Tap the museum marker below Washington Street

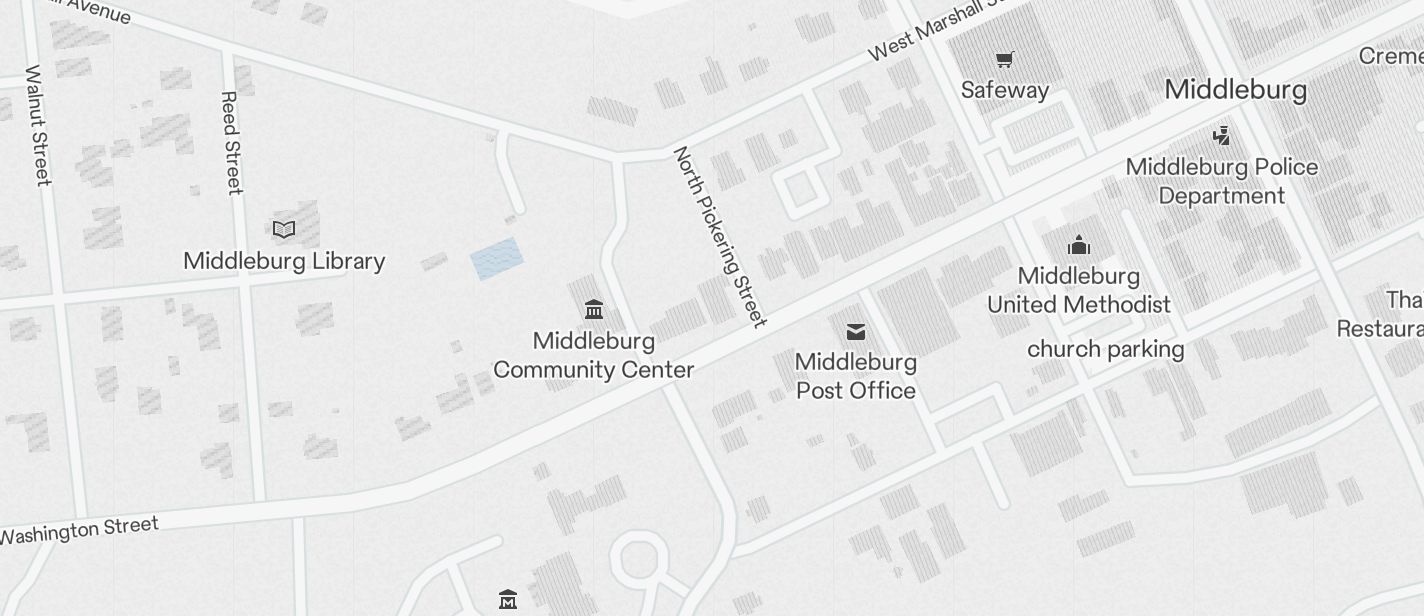(508, 599)
